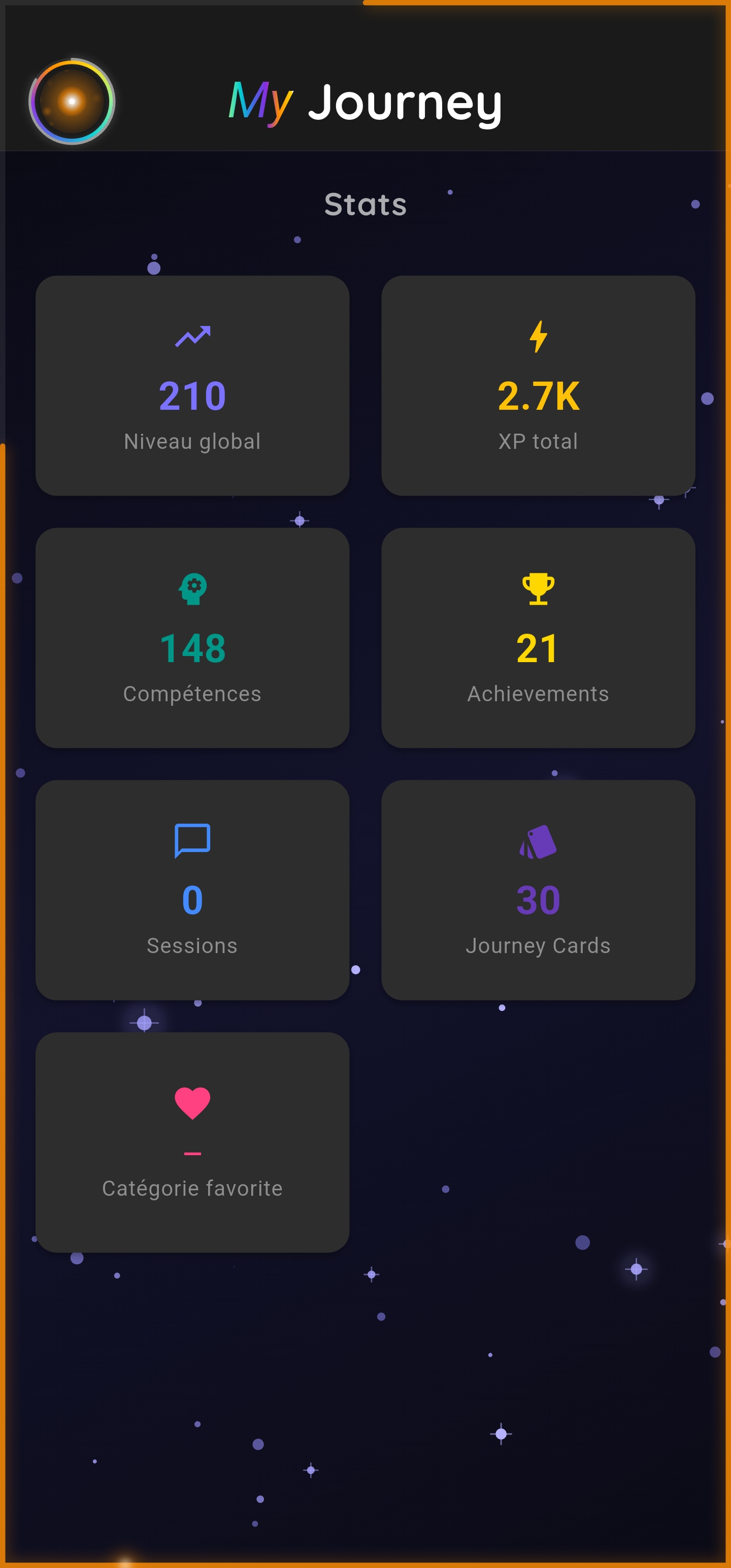Tap the Catégorie favorite card
The image size is (731, 1568).
click(x=192, y=1141)
